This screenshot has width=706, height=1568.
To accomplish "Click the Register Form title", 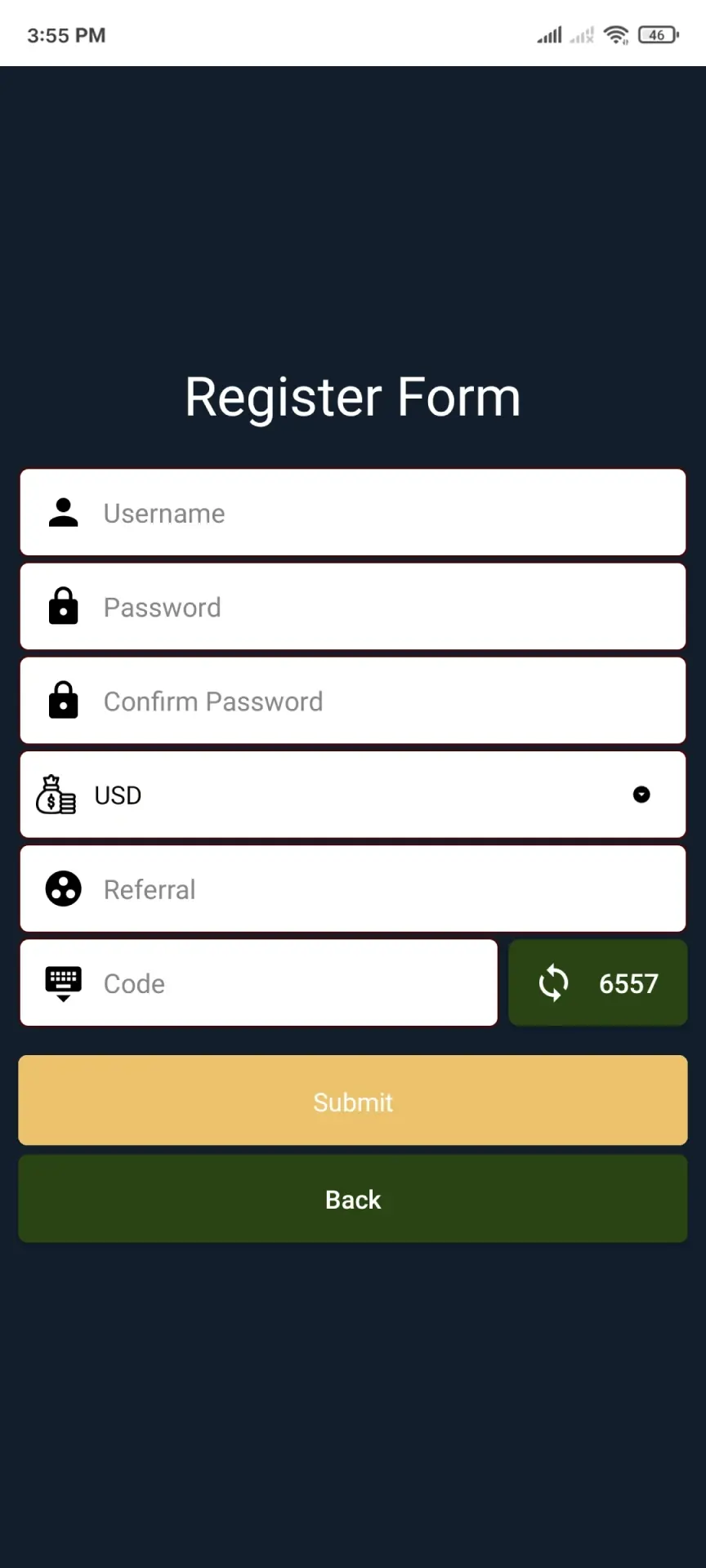I will (352, 396).
